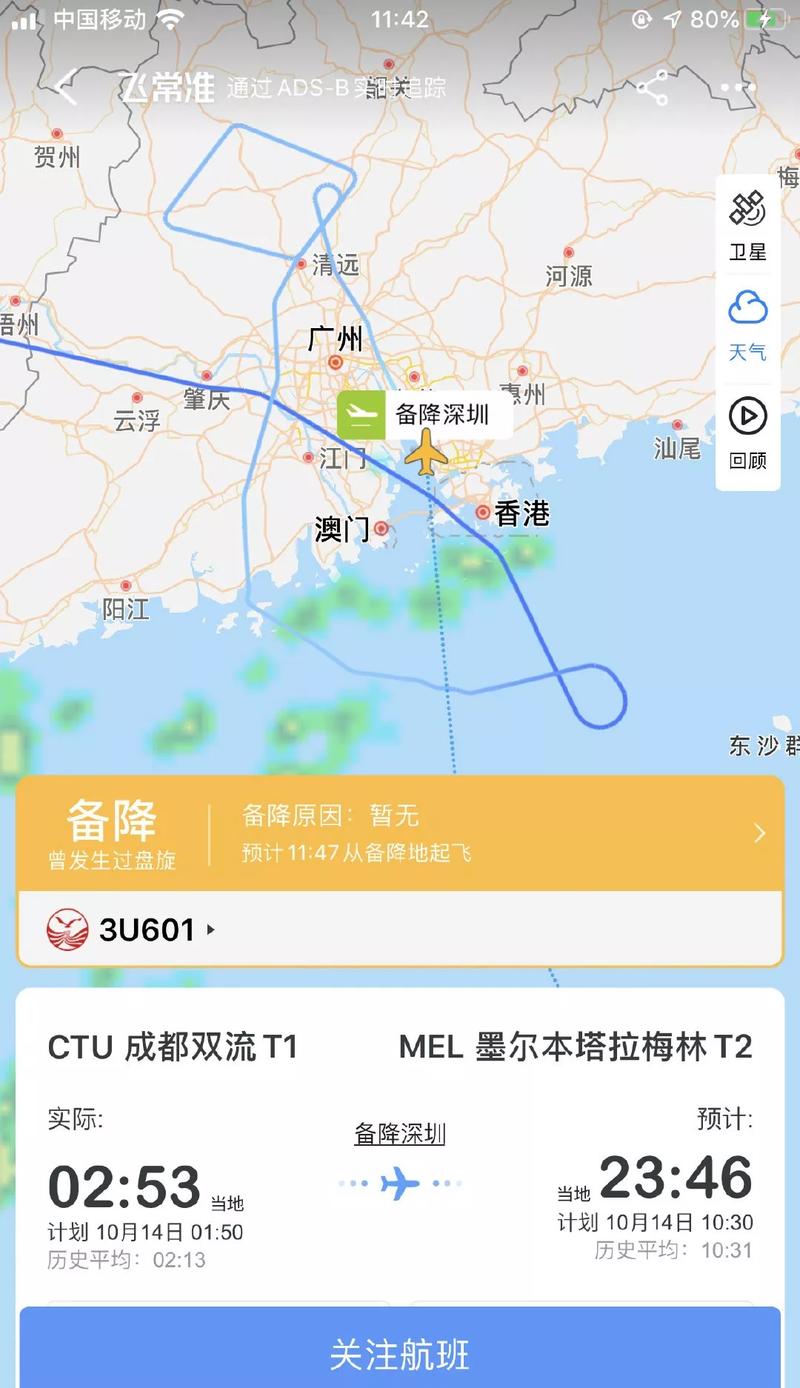Open 回顾 flight path replay
Image resolution: width=800 pixels, height=1388 pixels.
(x=747, y=432)
